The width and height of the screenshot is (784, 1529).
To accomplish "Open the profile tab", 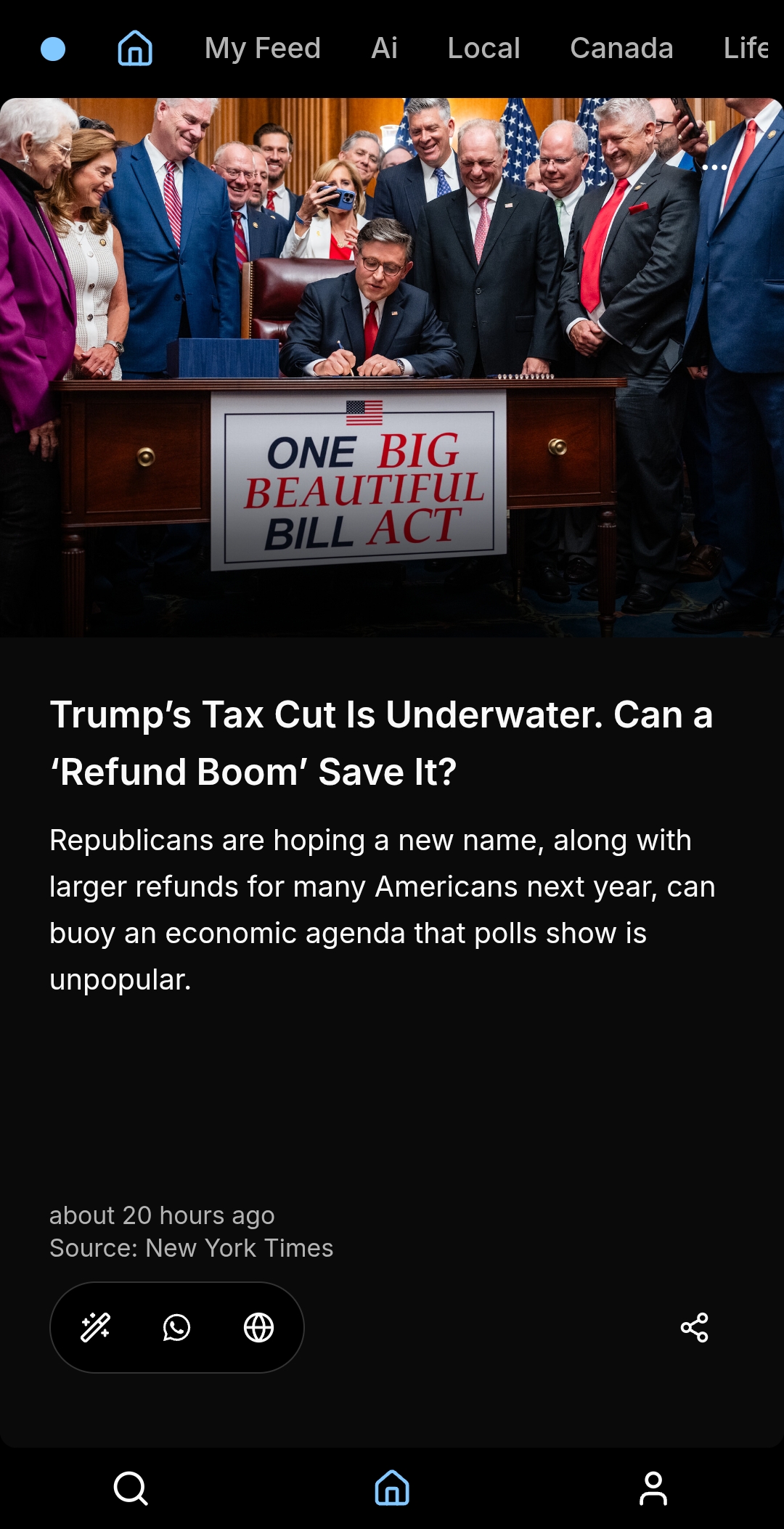I will 653,1488.
